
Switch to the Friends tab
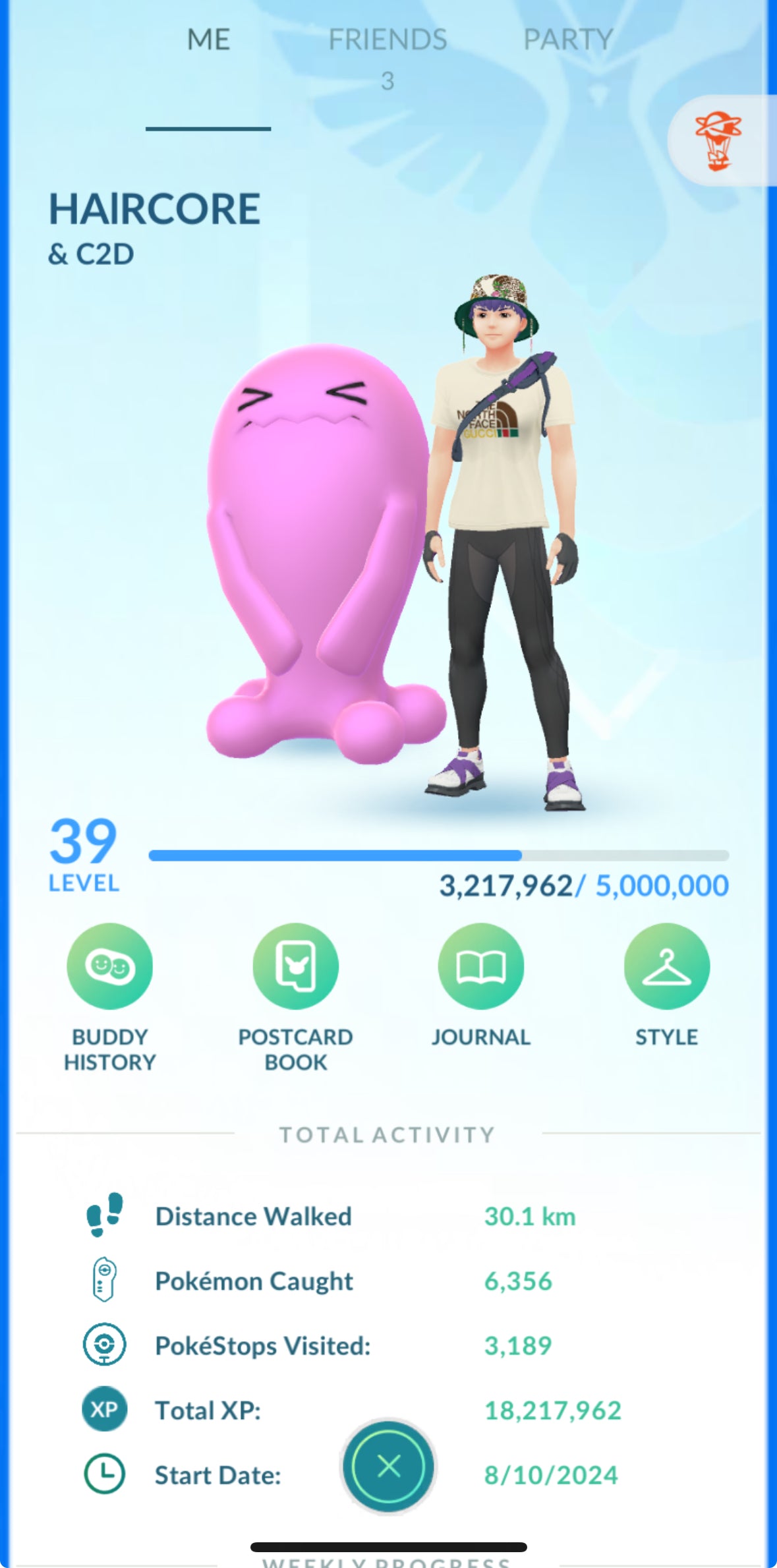(x=388, y=41)
